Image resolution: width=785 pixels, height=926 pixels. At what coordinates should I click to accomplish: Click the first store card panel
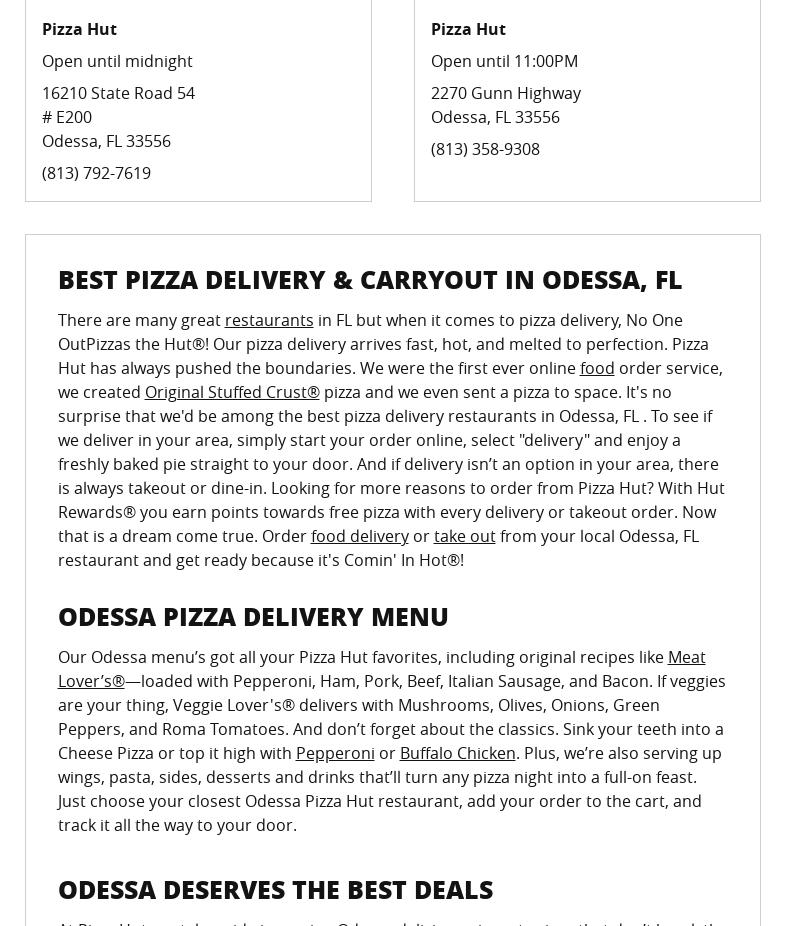(x=198, y=100)
